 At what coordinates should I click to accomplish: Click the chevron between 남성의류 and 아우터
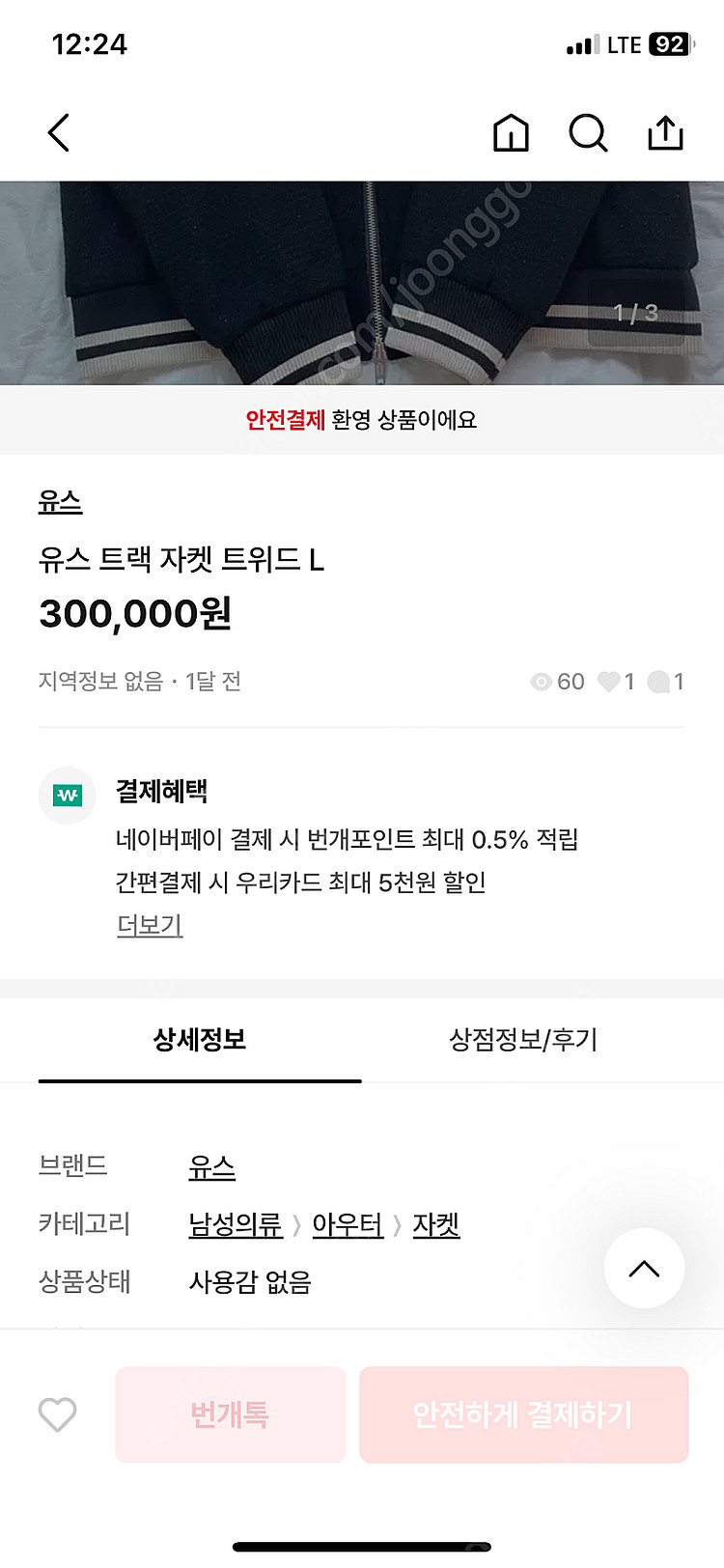pos(297,1224)
